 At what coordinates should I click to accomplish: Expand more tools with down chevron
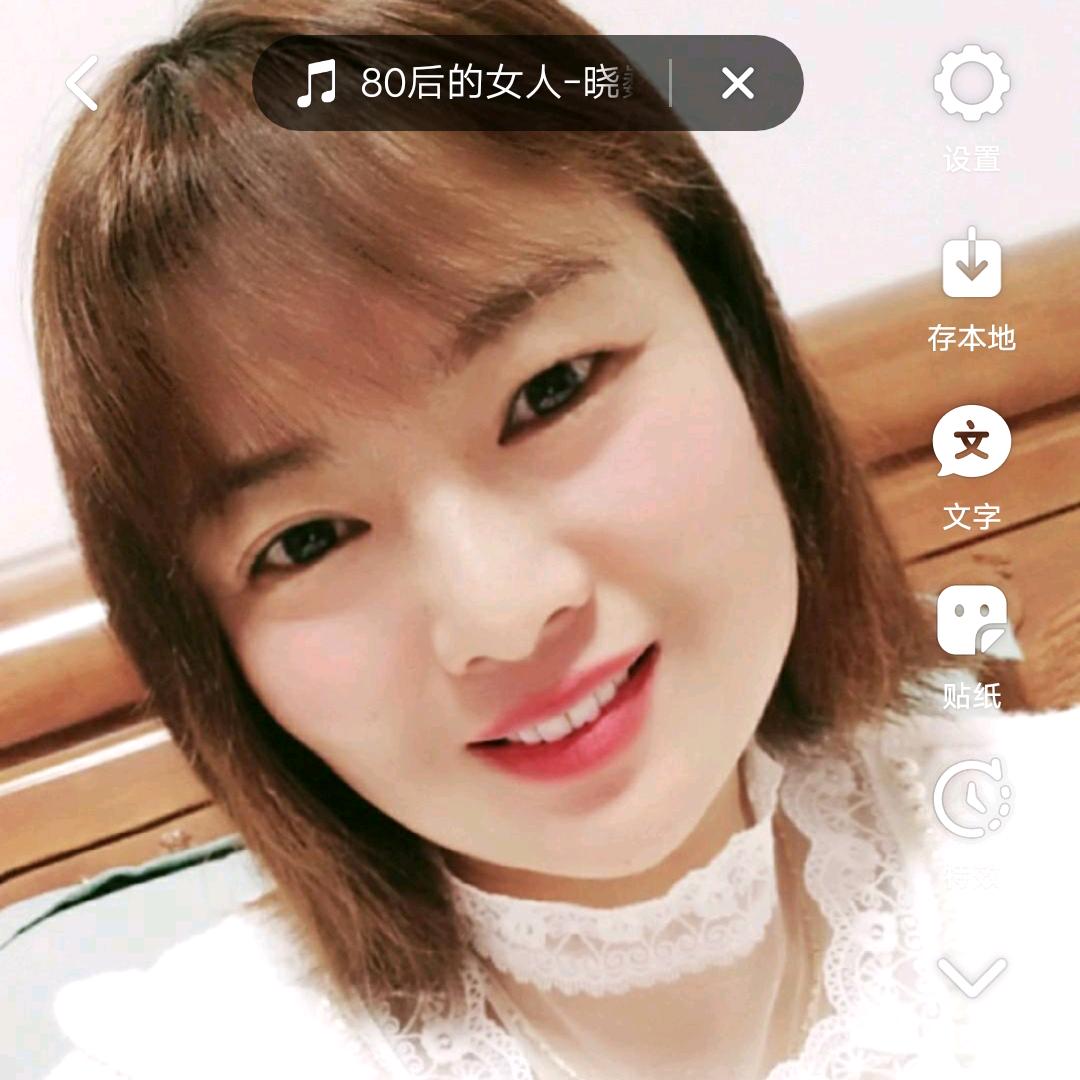(x=972, y=975)
